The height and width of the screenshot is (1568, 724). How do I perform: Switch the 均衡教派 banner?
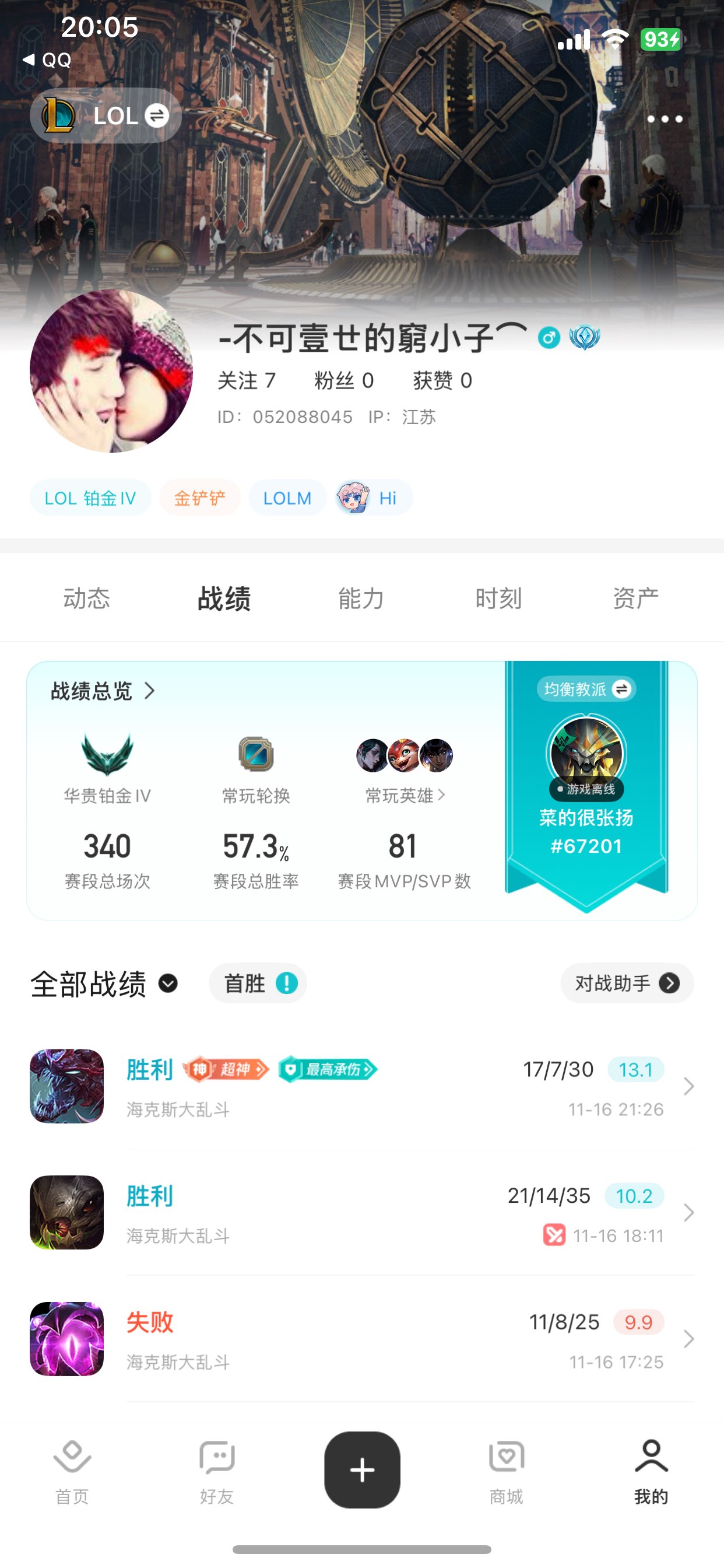click(586, 689)
